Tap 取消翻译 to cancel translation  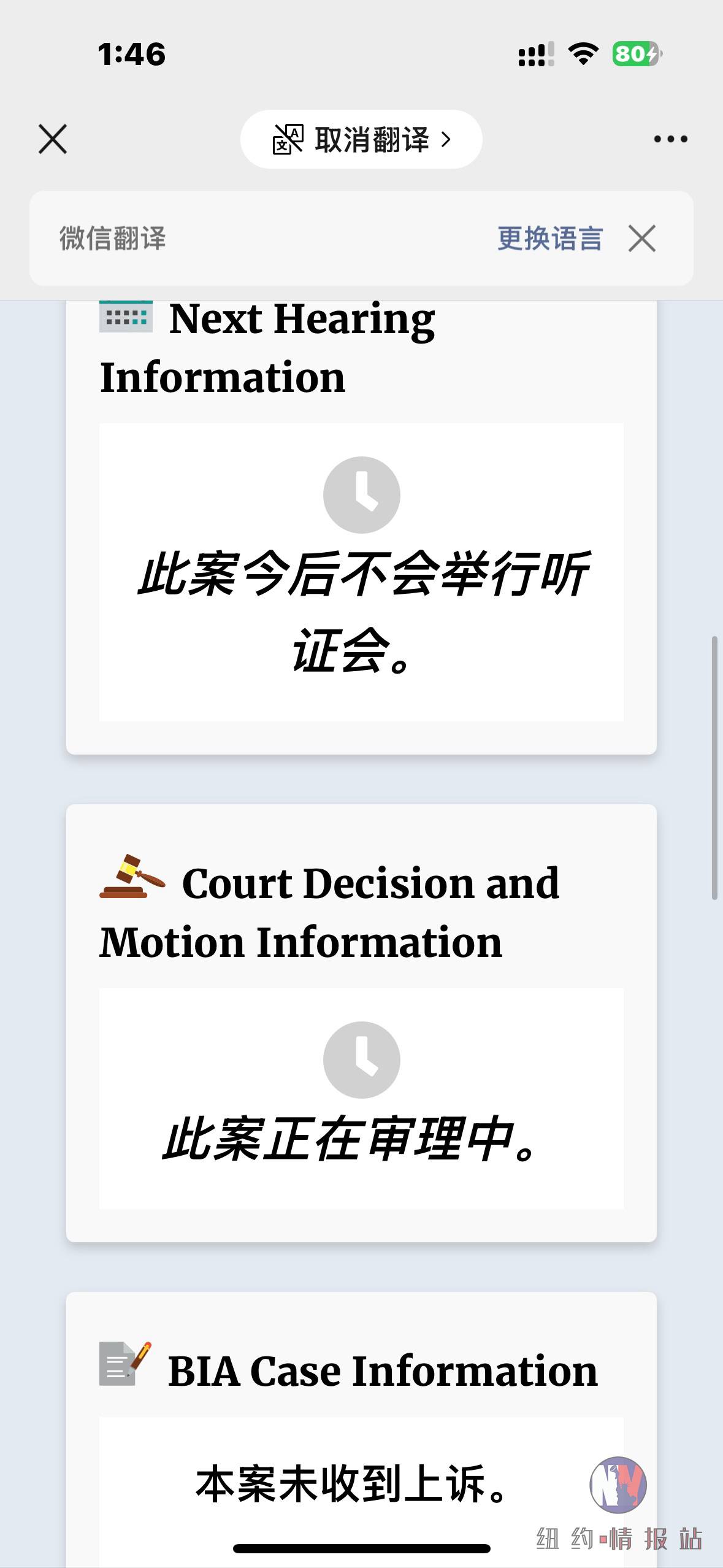pyautogui.click(x=361, y=140)
